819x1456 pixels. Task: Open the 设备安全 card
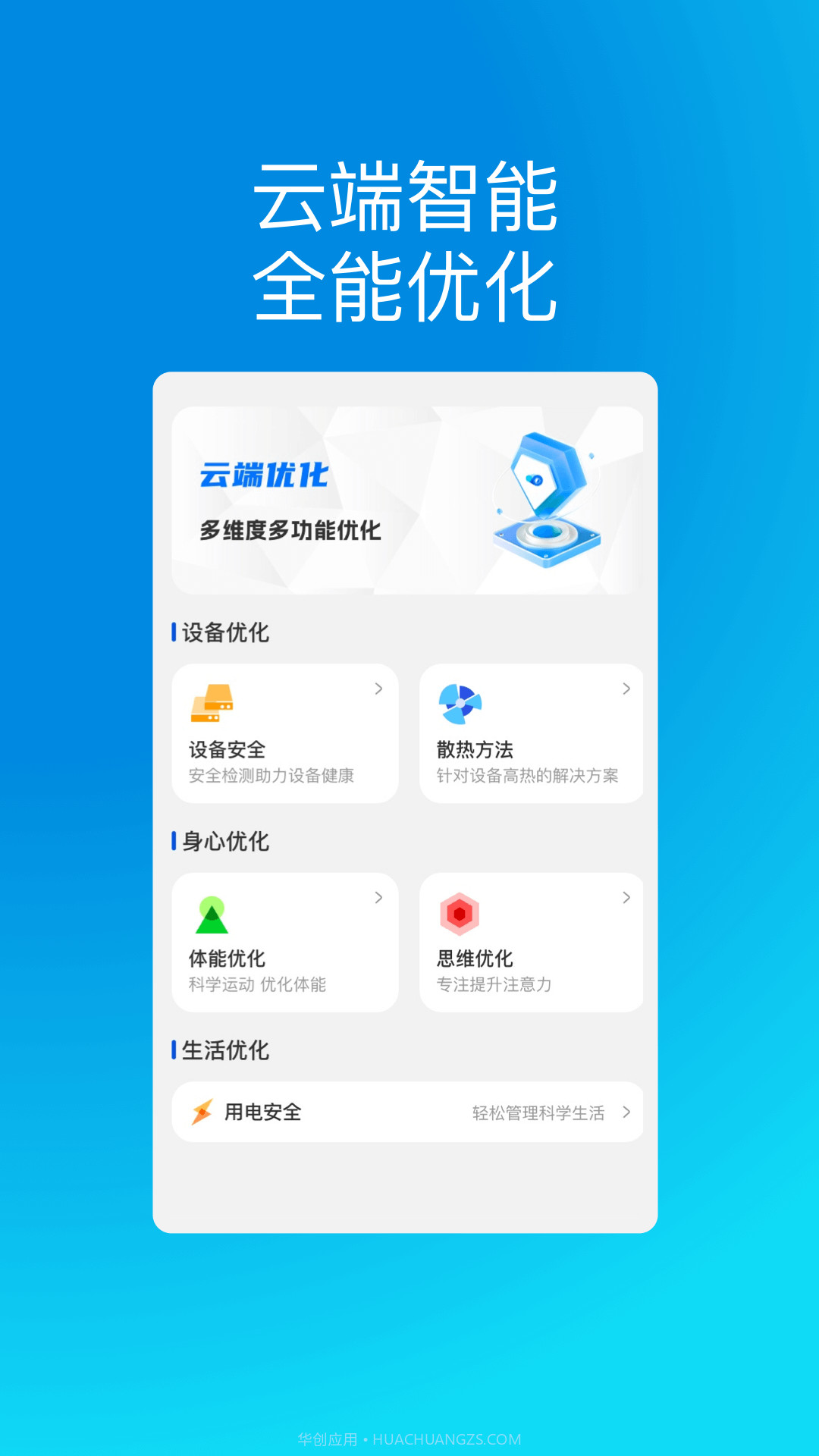[284, 733]
